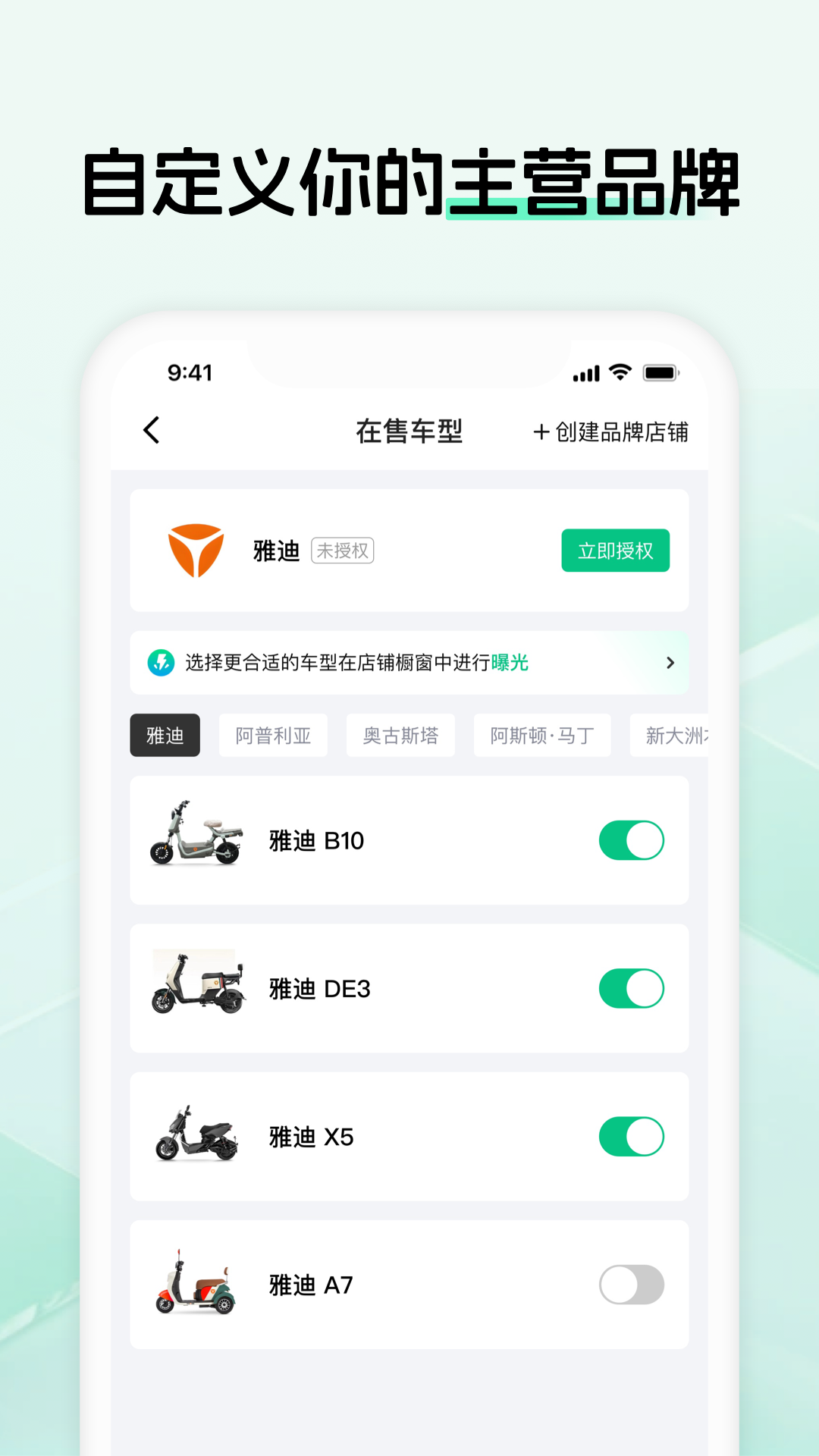
Task: Click the 雅迪 A7 scooter thumbnail
Action: coord(196,1285)
